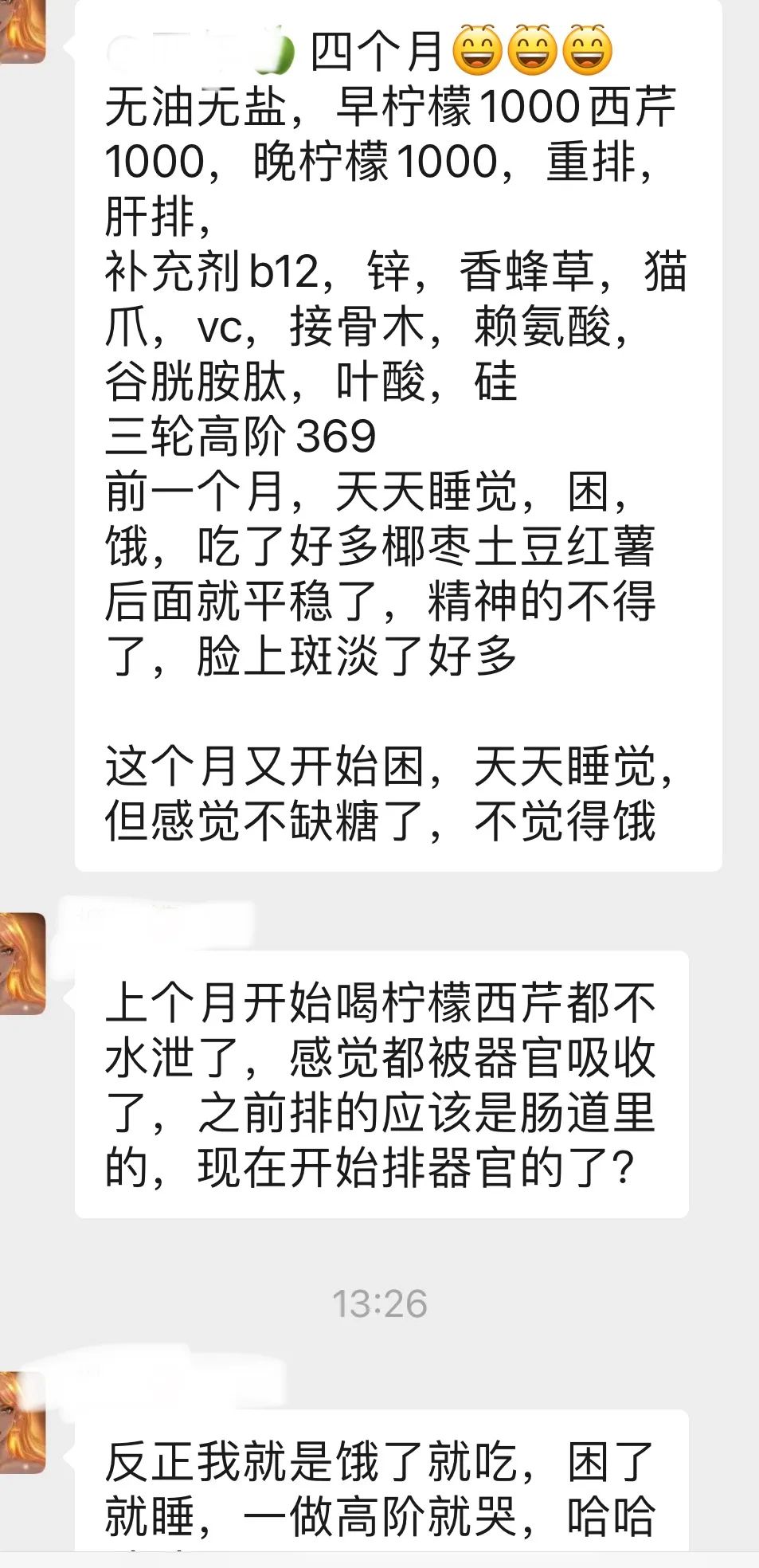Open sender's avatar beside the 柠檬西芹 message
The image size is (759, 1568).
pos(22,963)
